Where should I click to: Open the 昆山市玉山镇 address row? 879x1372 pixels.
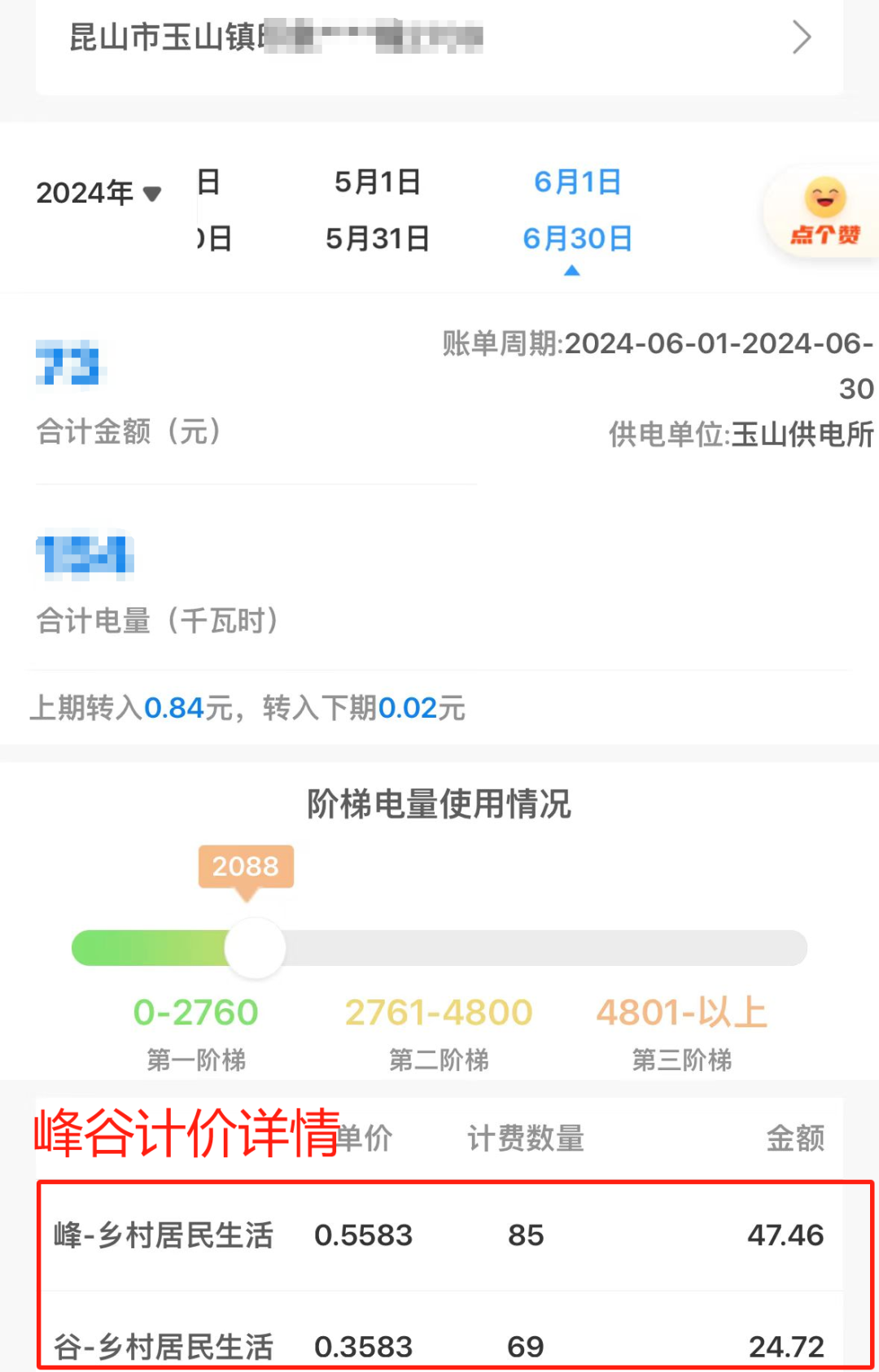pos(439,37)
